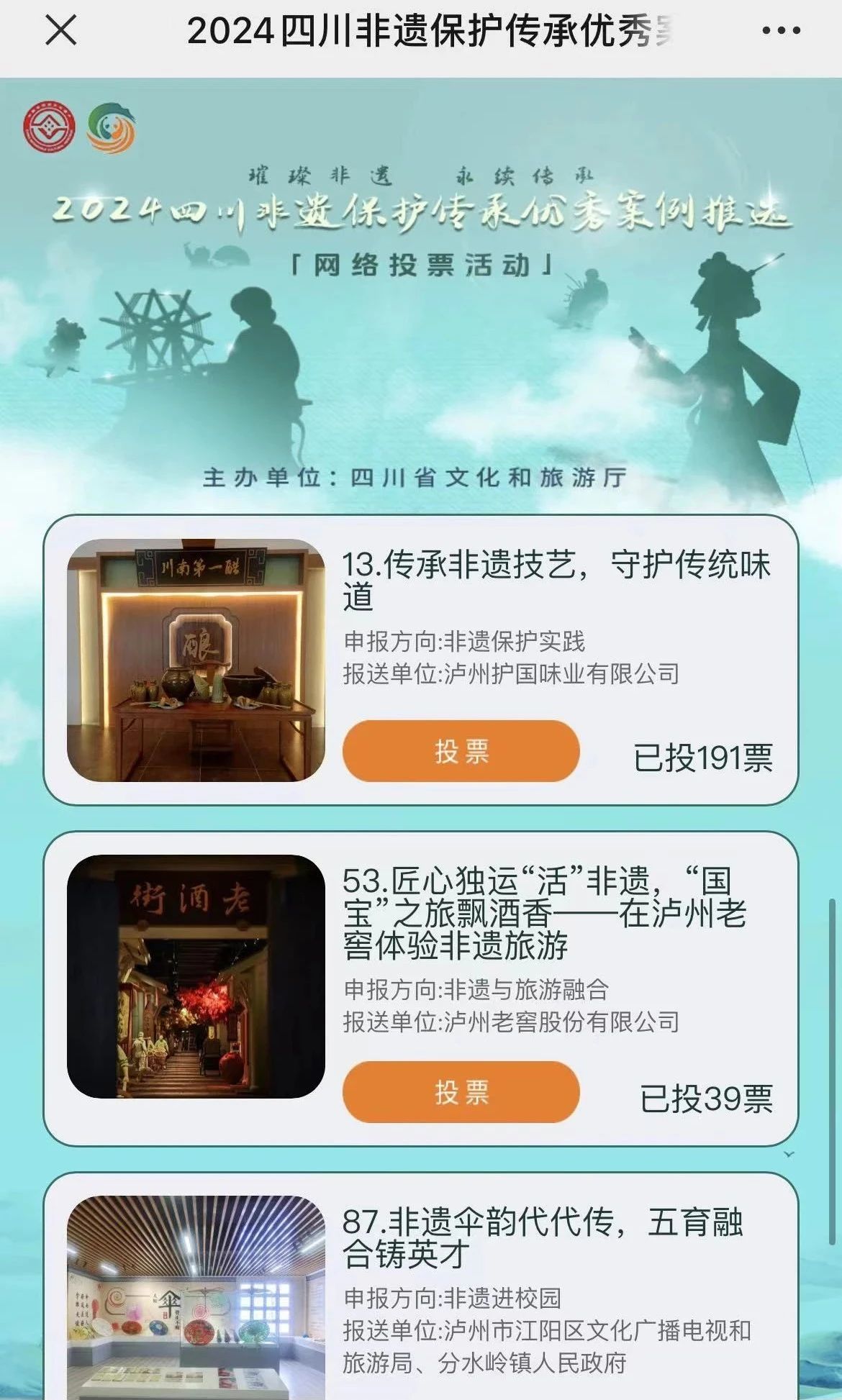Open the three-dot more options menu
Viewport: 842px width, 1400px height.
point(781,31)
